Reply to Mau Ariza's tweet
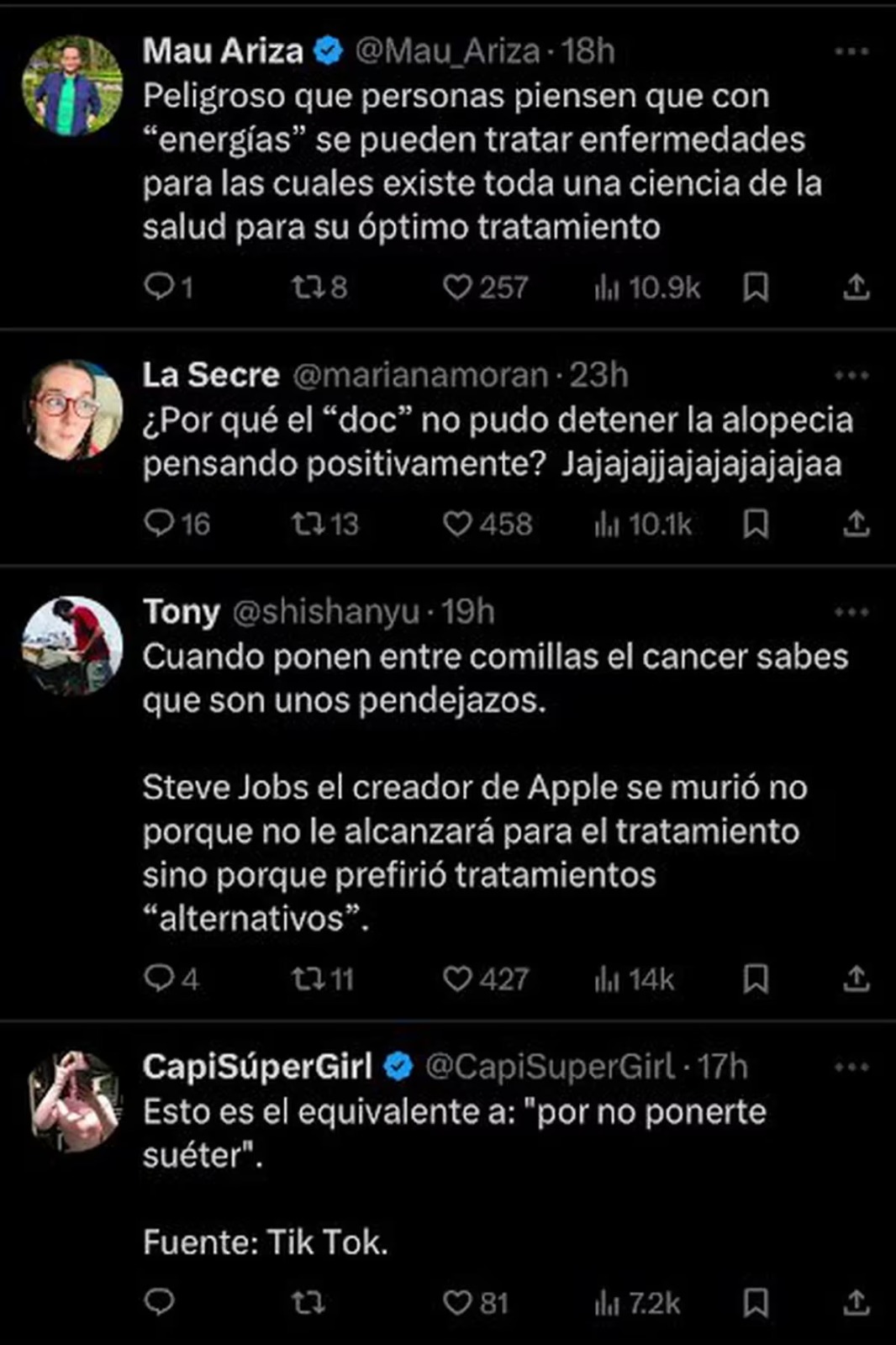Image resolution: width=896 pixels, height=1345 pixels. [x=159, y=287]
